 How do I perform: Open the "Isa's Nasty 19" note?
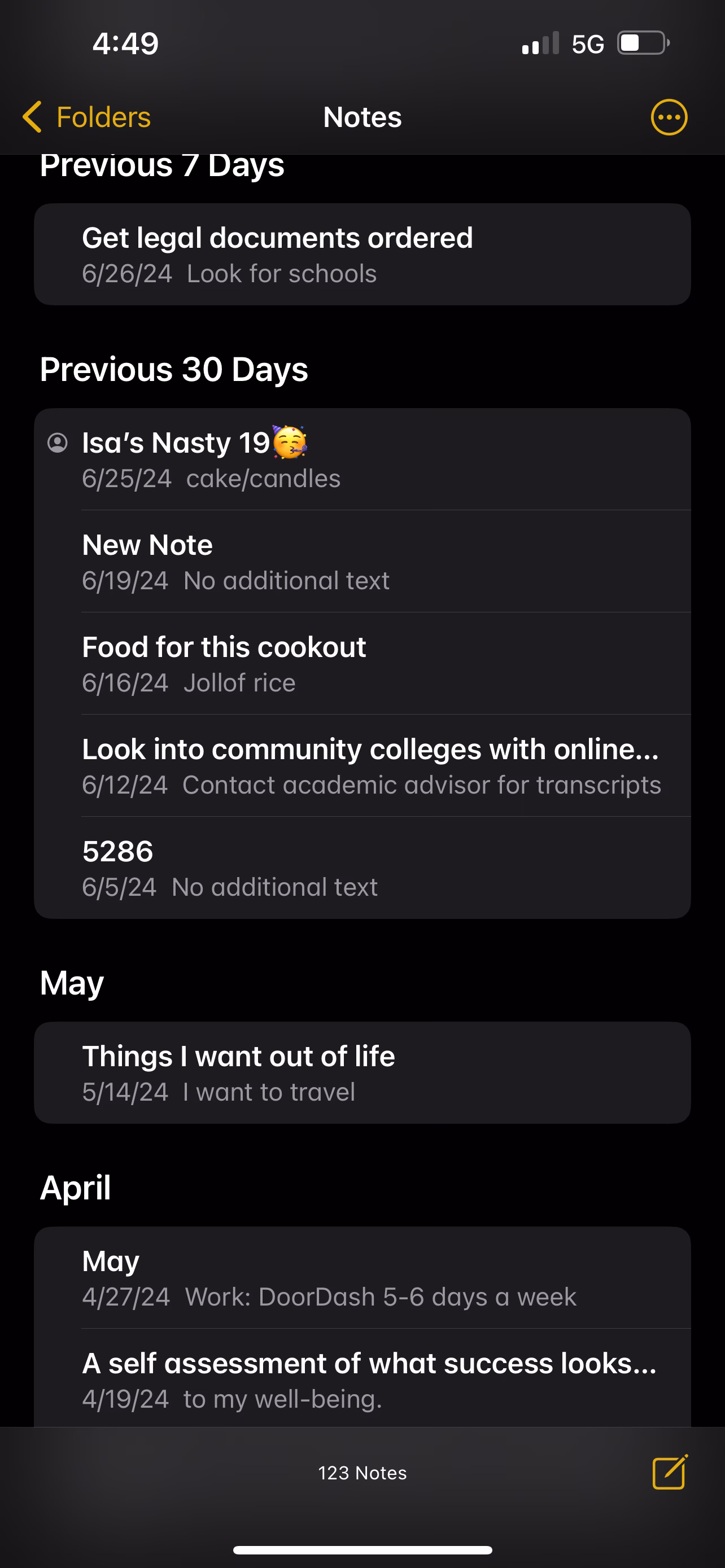(362, 459)
